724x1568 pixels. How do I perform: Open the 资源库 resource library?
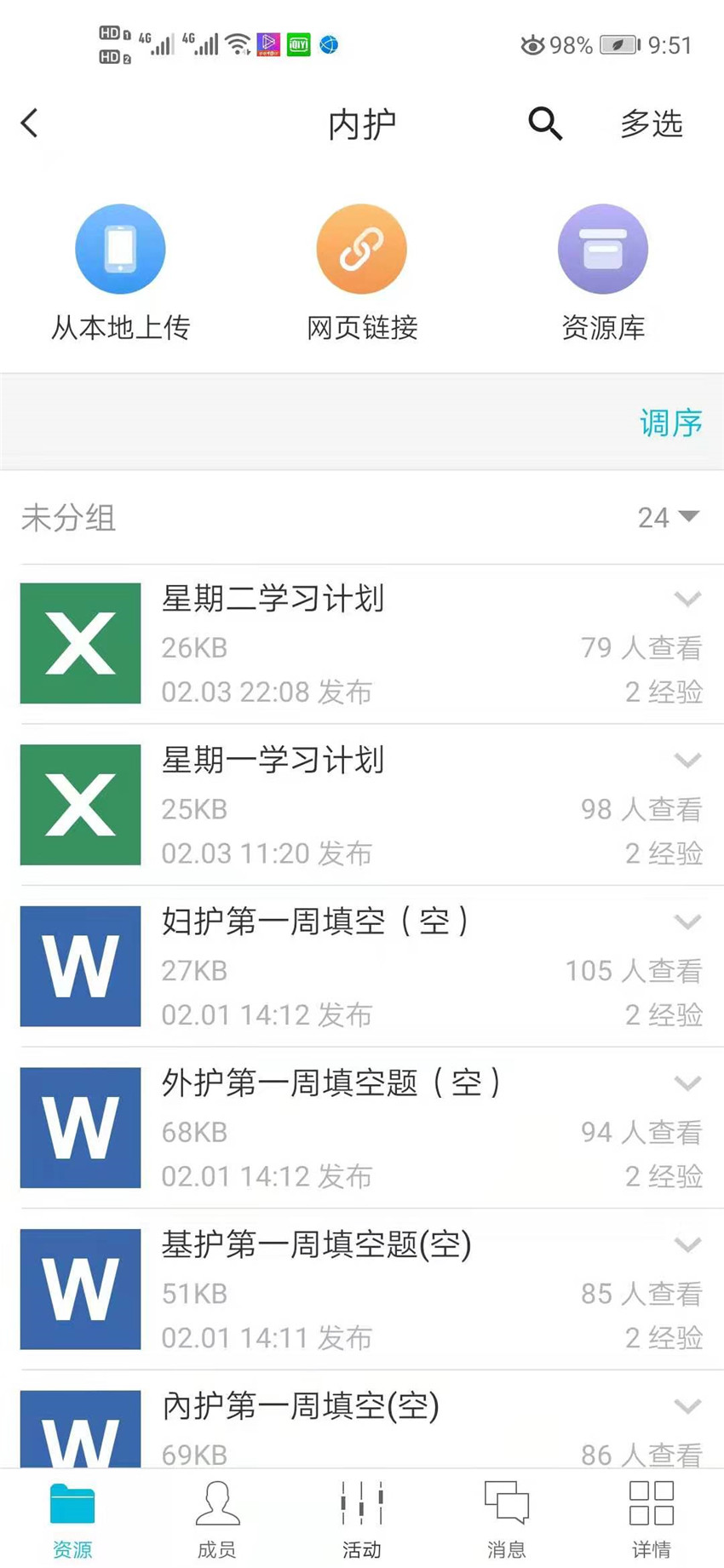(x=603, y=273)
